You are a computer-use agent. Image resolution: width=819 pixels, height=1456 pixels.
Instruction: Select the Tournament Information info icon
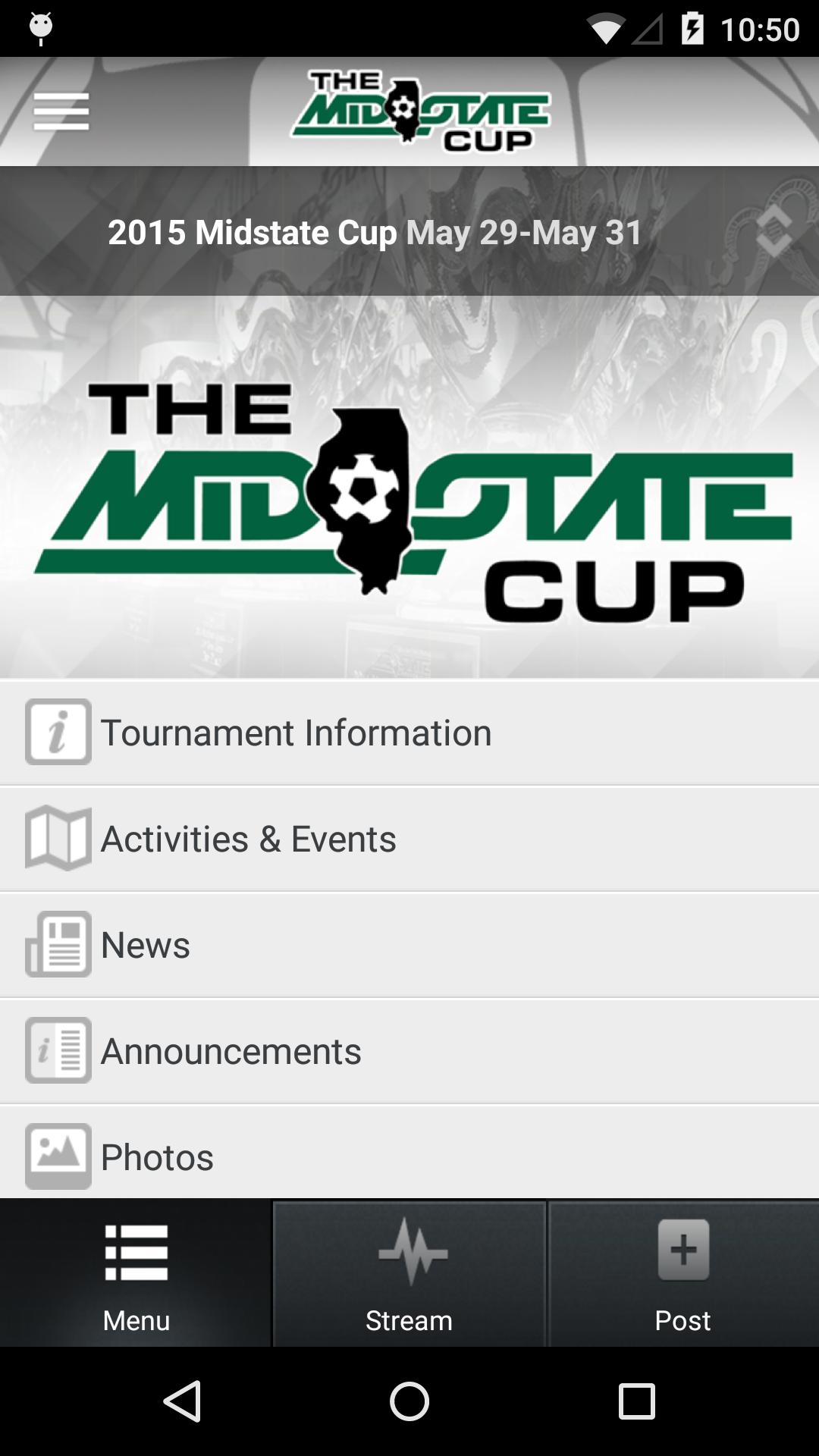58,732
